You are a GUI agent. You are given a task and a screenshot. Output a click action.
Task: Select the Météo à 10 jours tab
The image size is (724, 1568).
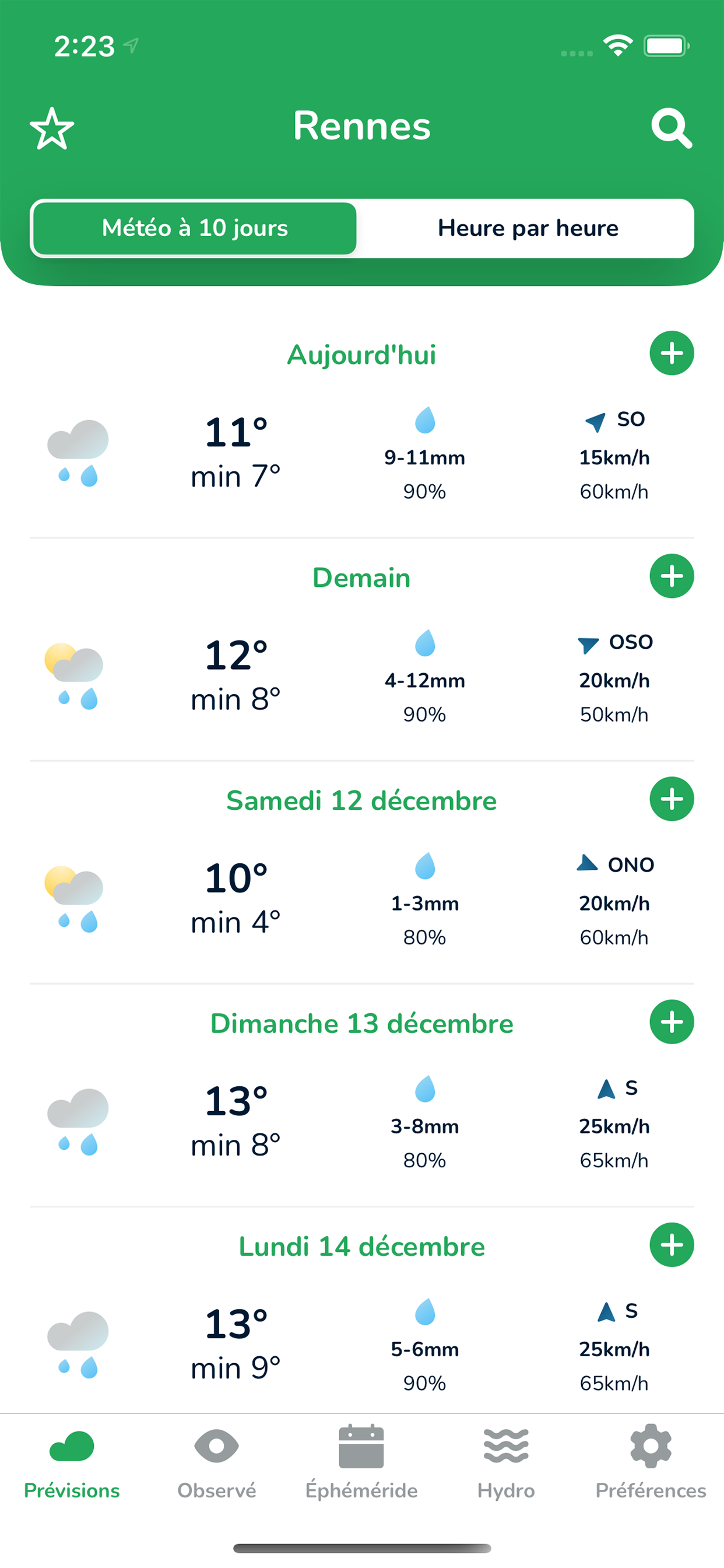[195, 228]
